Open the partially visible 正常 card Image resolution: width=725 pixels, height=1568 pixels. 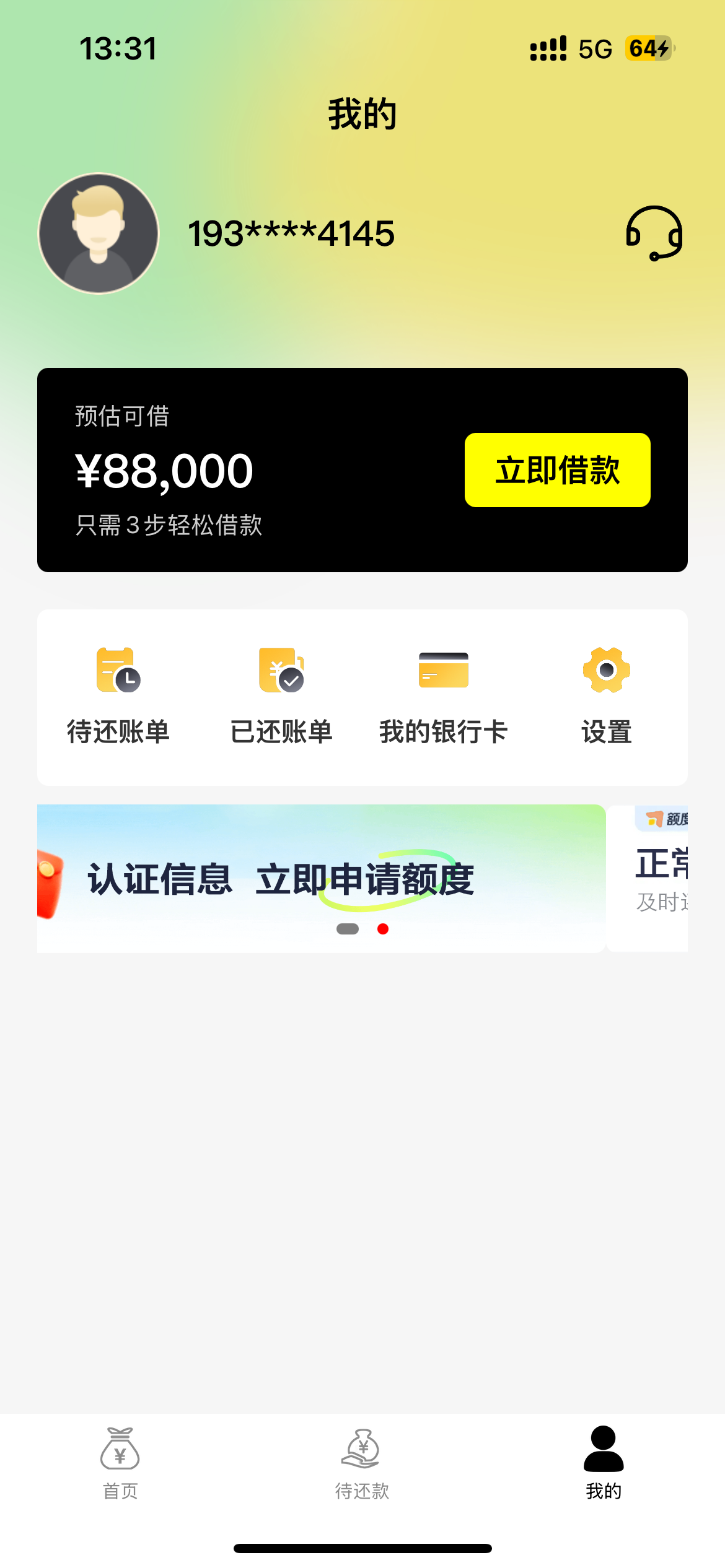tap(648, 878)
